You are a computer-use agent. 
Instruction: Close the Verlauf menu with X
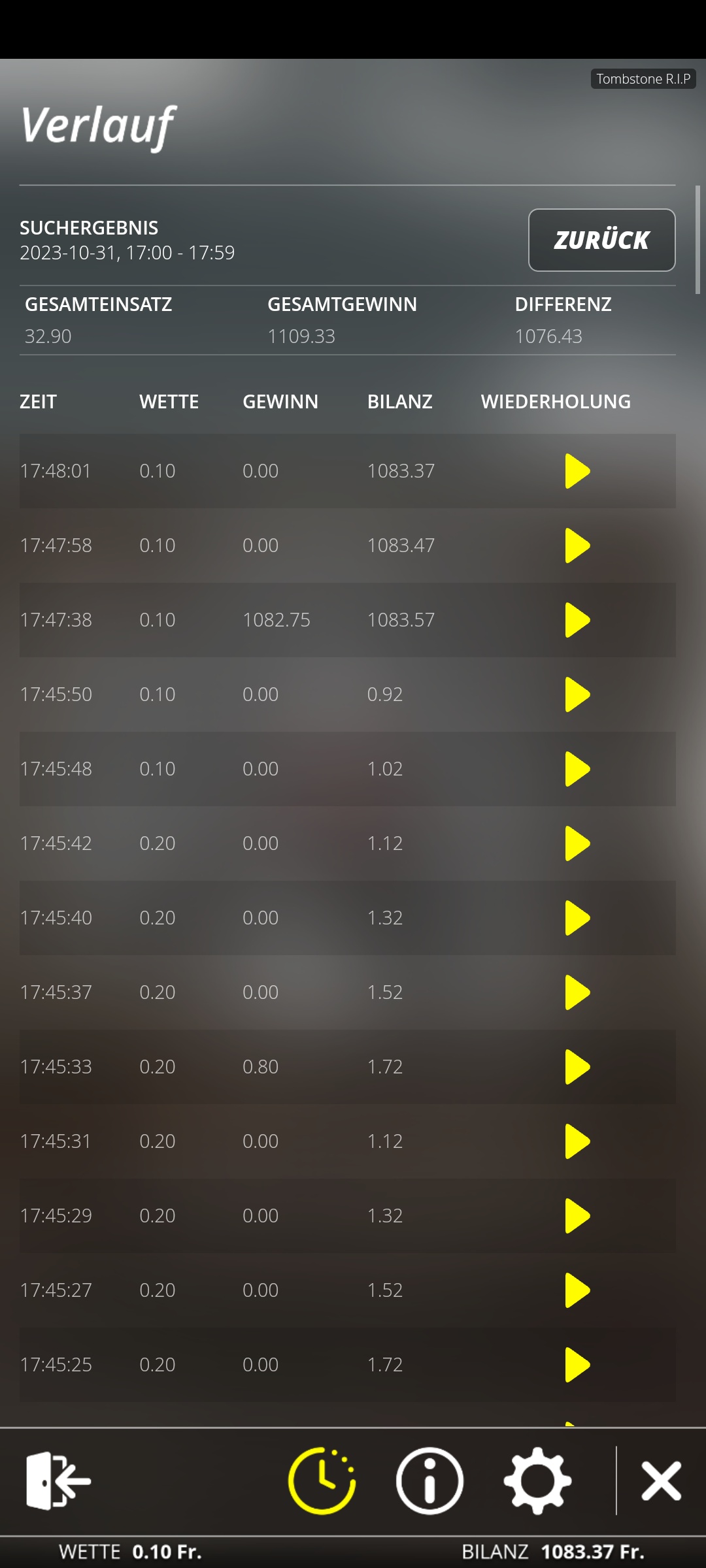(661, 1480)
